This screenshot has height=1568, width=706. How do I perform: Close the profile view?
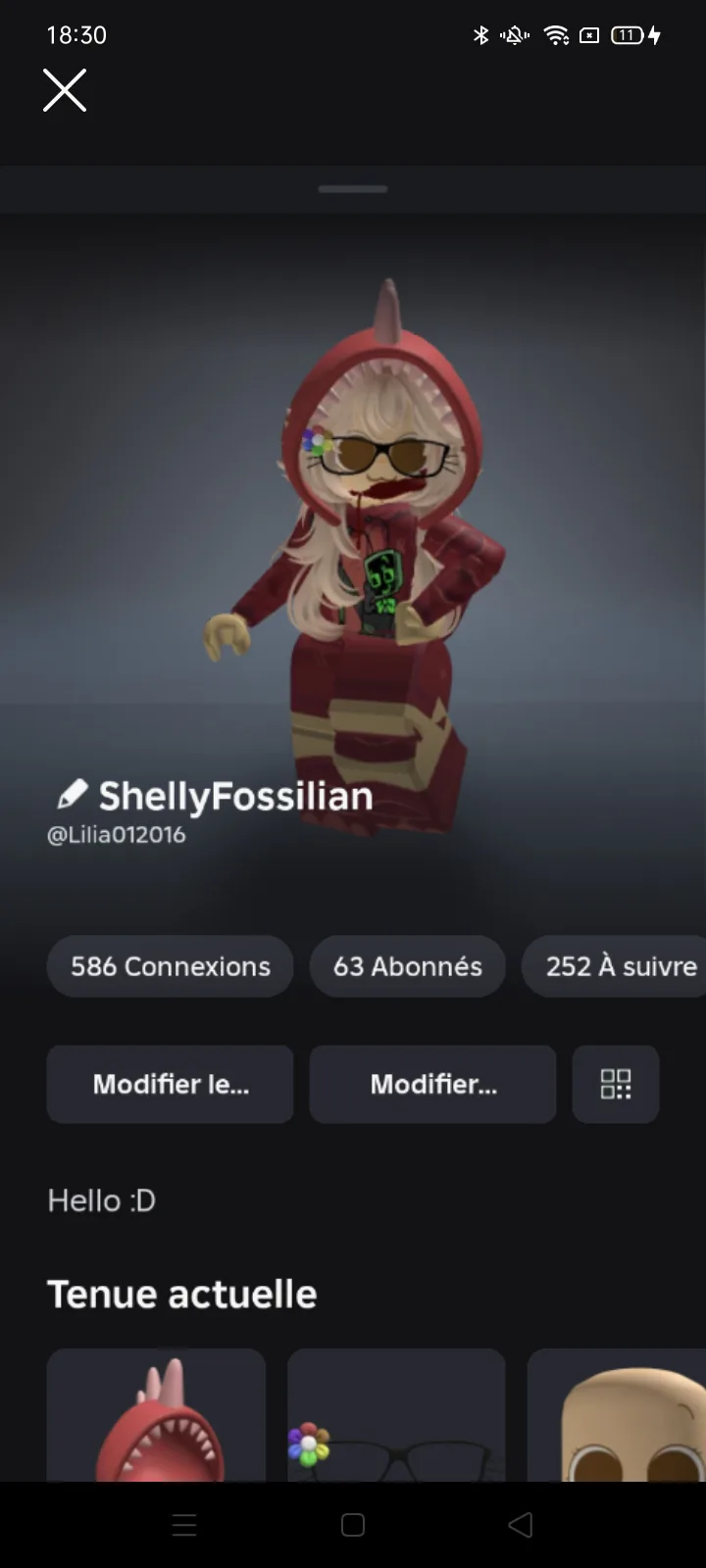(x=65, y=90)
